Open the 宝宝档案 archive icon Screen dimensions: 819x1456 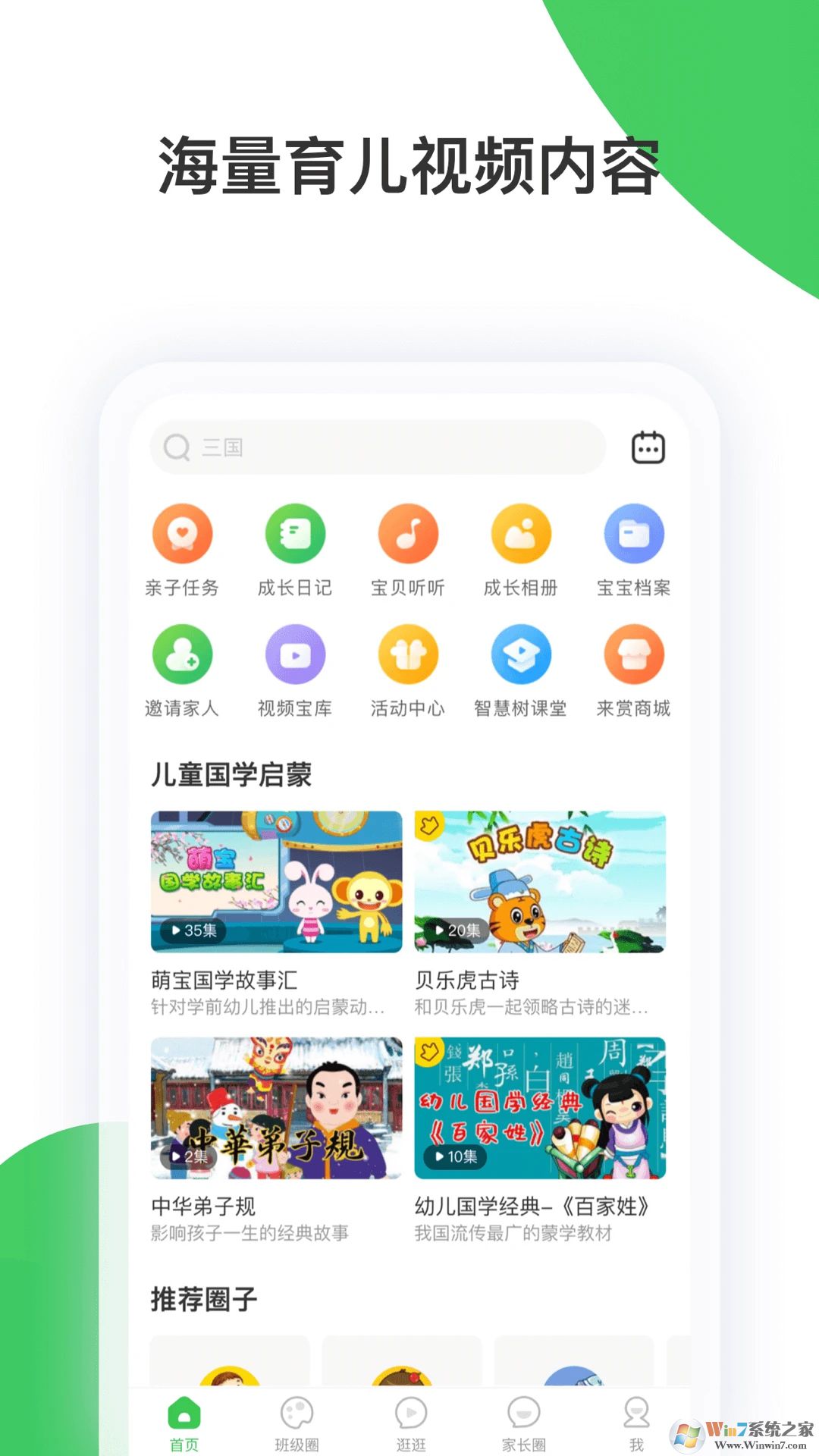(x=634, y=533)
